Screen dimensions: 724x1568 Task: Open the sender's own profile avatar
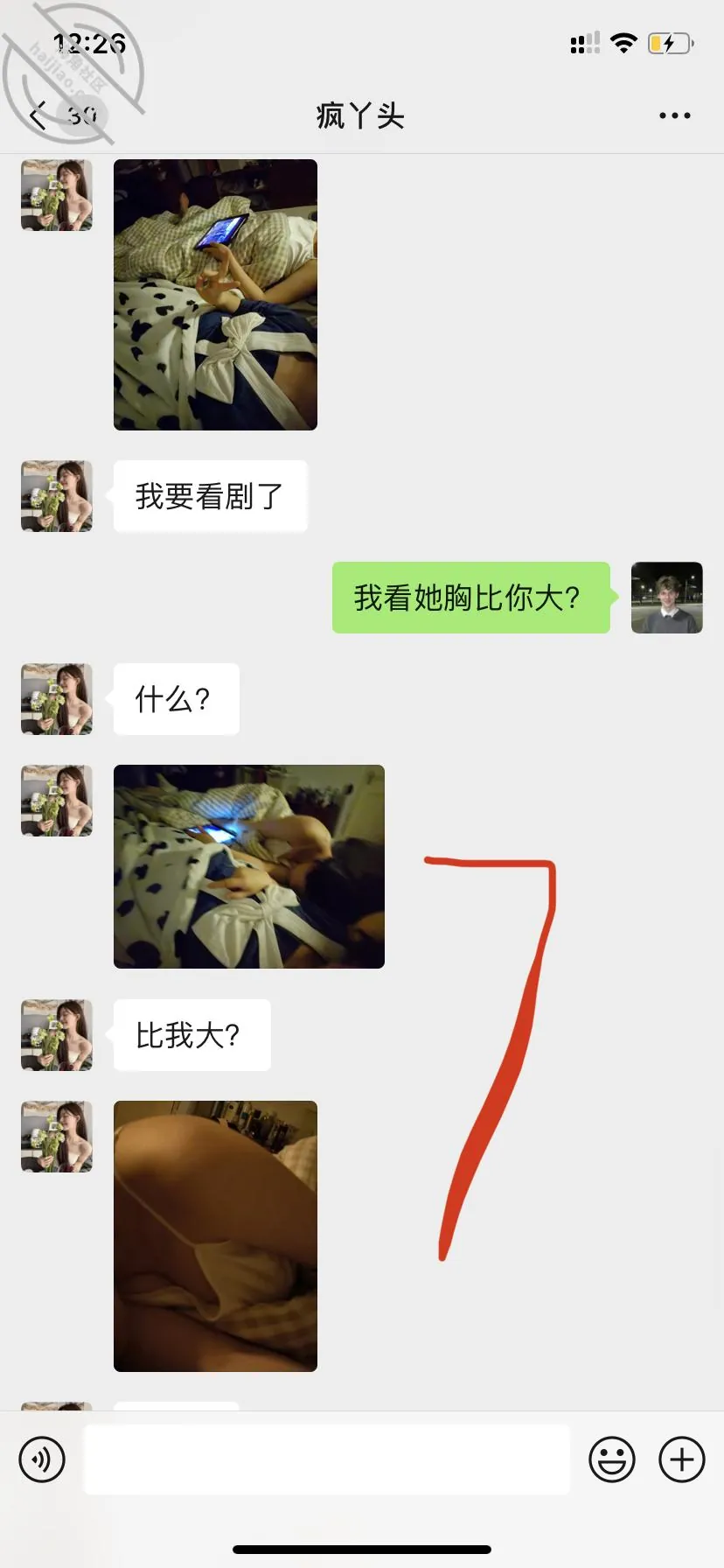(x=667, y=598)
